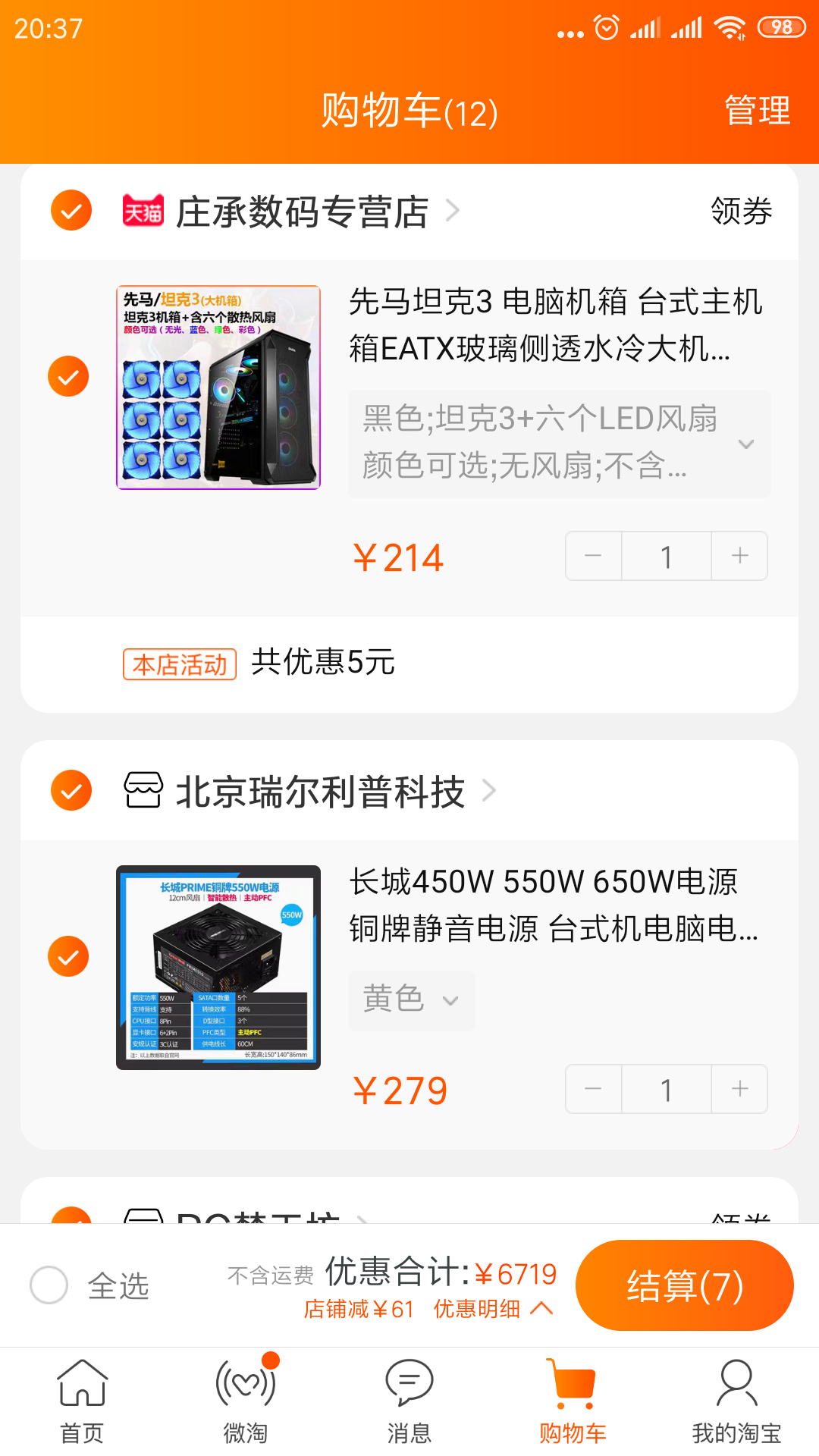Screen dimensions: 819x1456
Task: Uncheck the 庄承数码专营店 shop checkbox
Action: click(71, 210)
